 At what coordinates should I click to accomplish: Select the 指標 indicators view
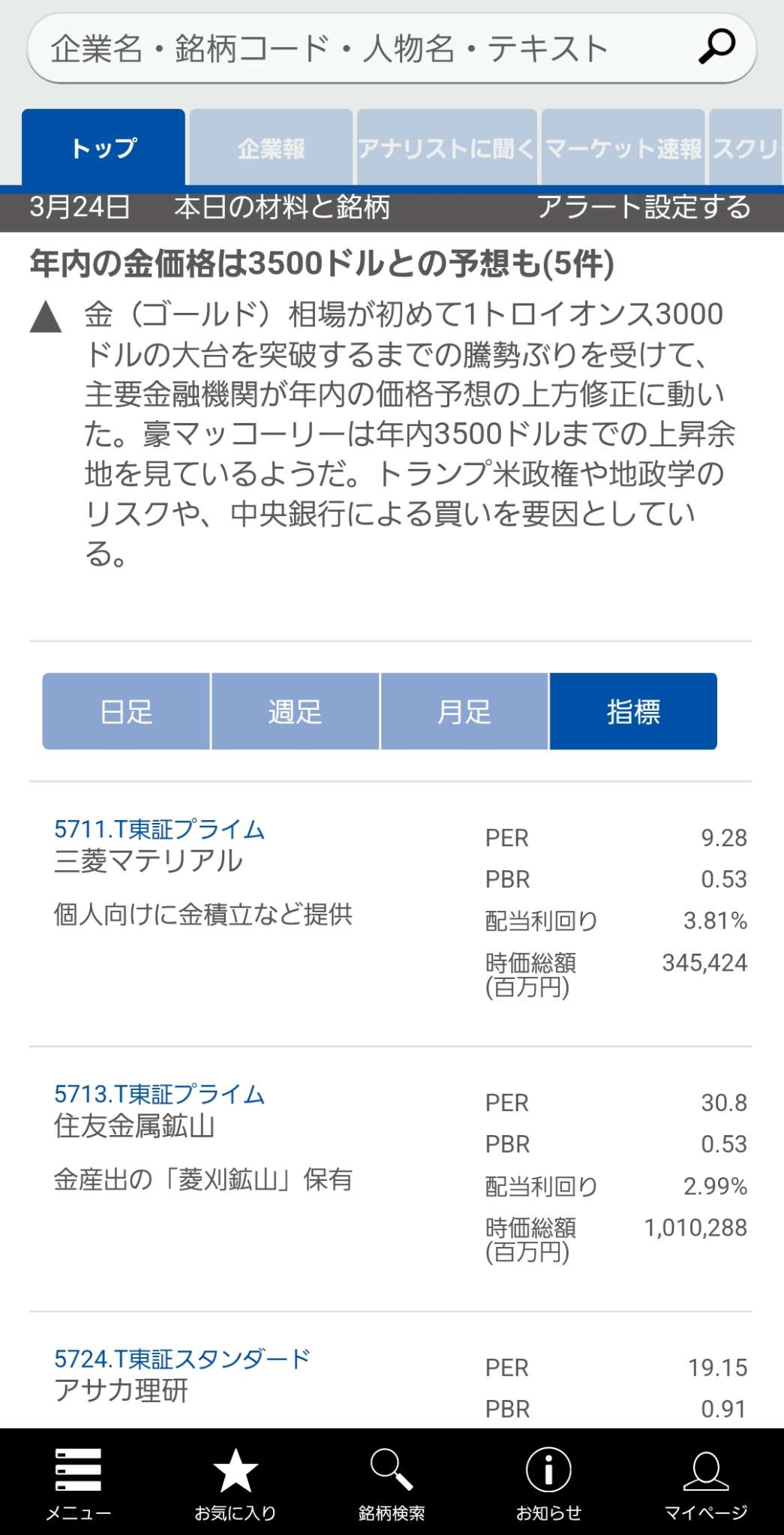[x=633, y=711]
